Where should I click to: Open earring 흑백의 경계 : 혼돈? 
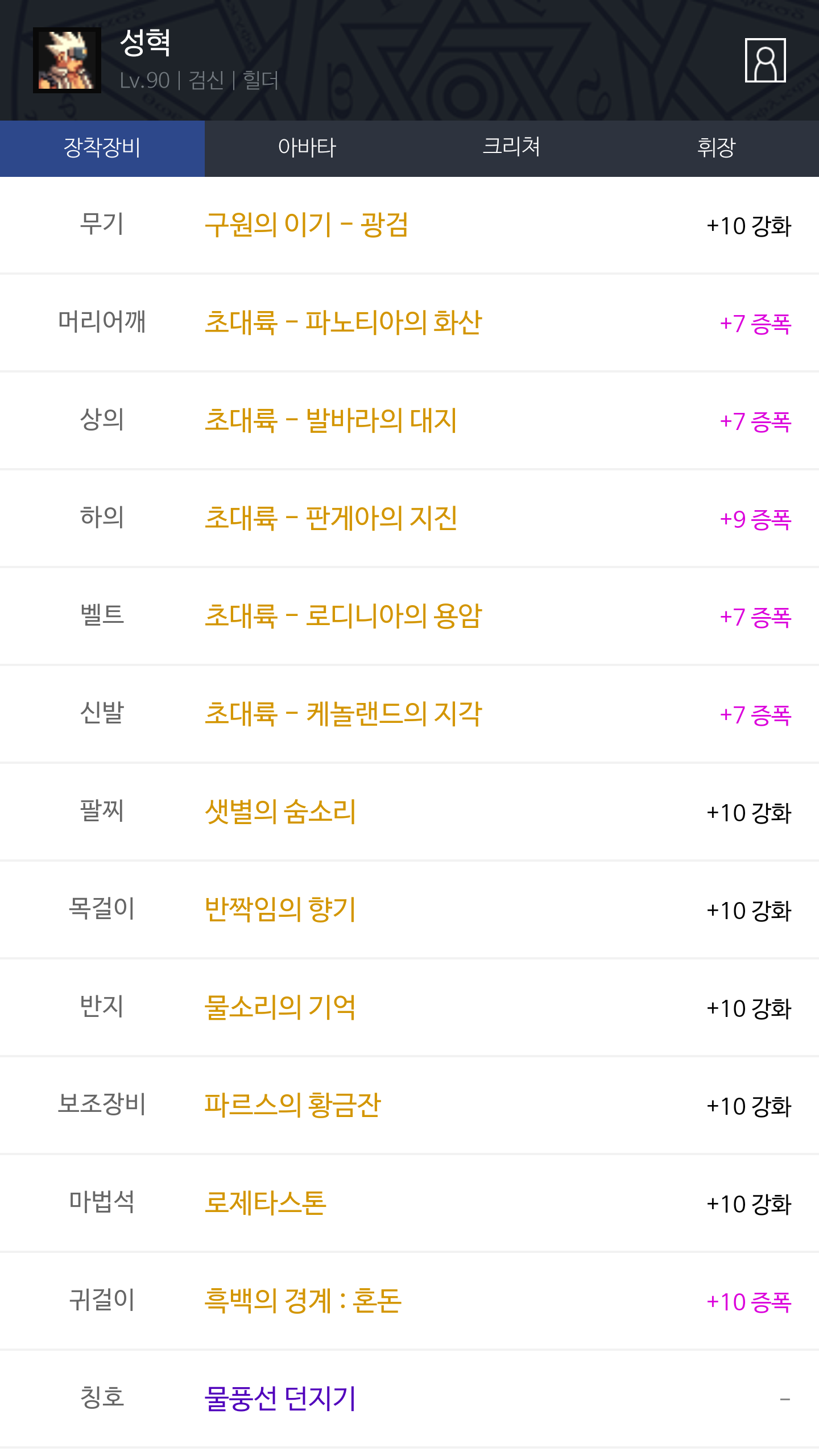click(x=303, y=1301)
